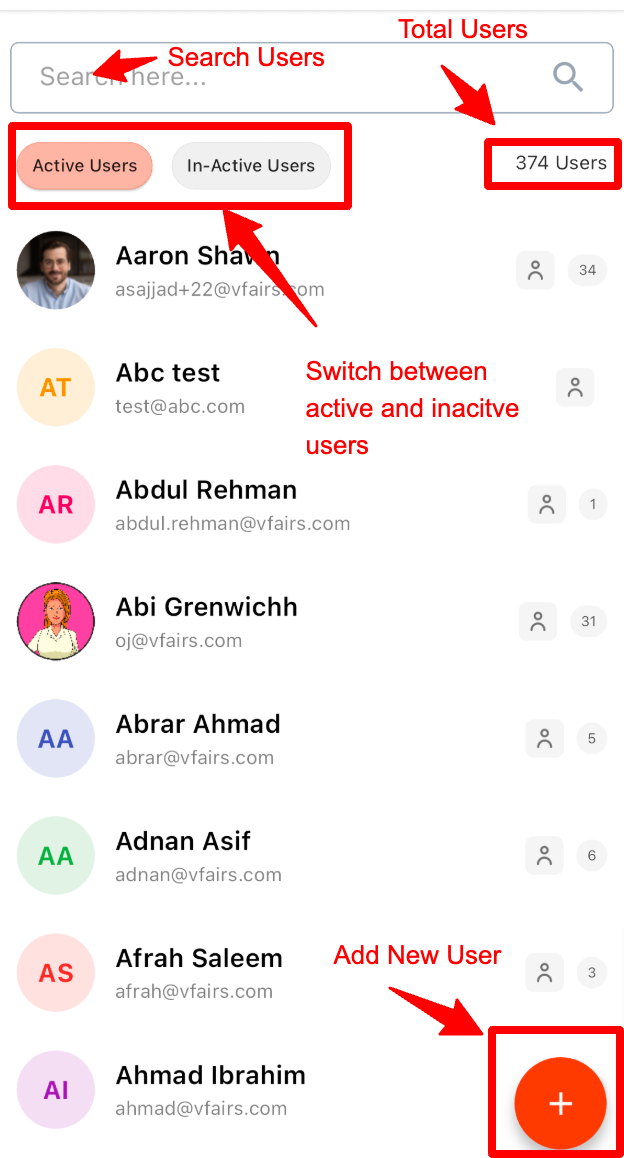The image size is (624, 1158).
Task: Open Afrah Saleem's user row
Action: (x=198, y=972)
